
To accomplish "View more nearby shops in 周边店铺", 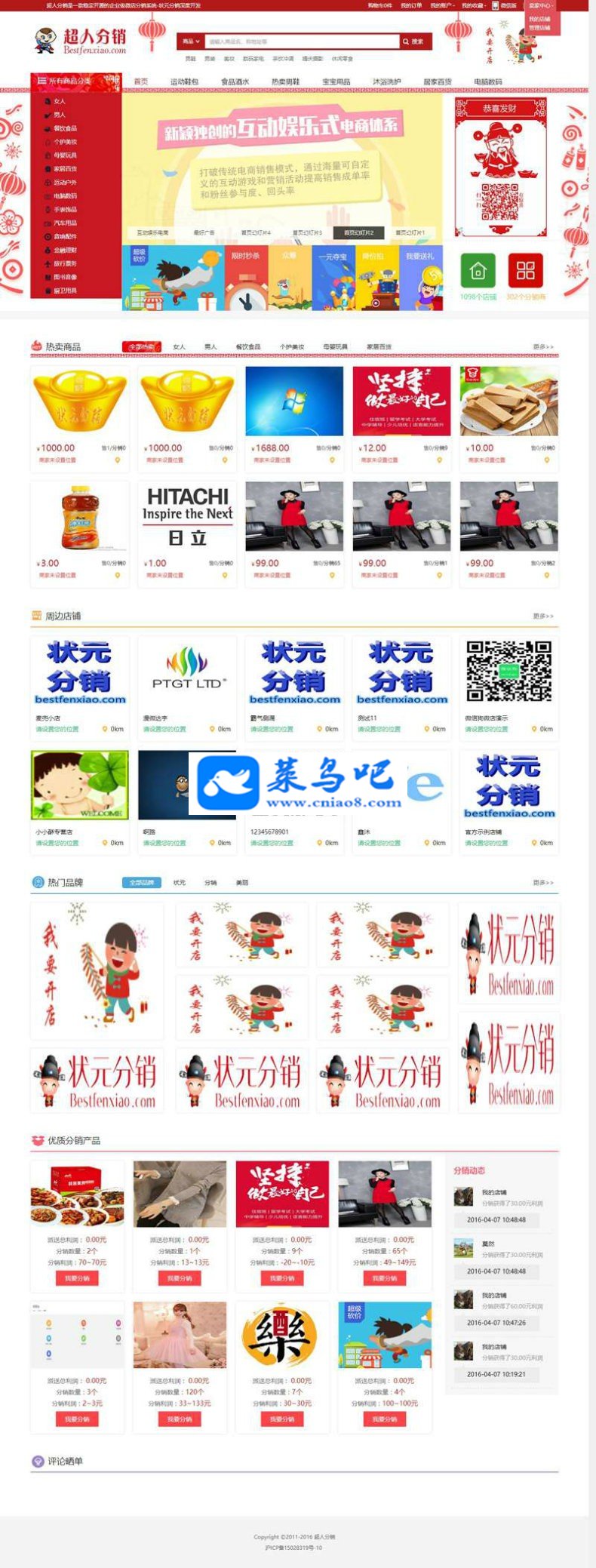I will click(542, 616).
